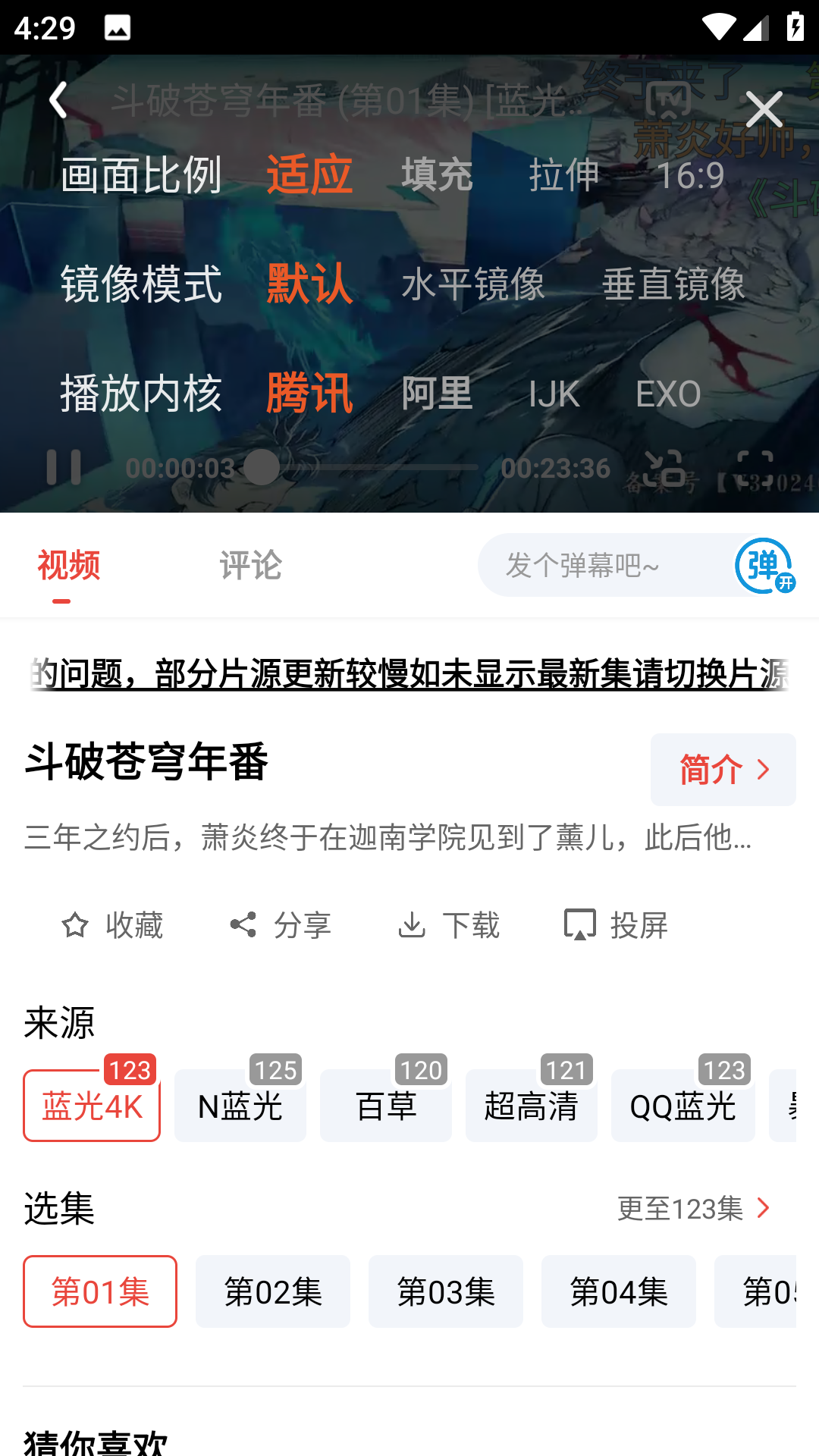Switch playback core to 阿里

pyautogui.click(x=437, y=394)
